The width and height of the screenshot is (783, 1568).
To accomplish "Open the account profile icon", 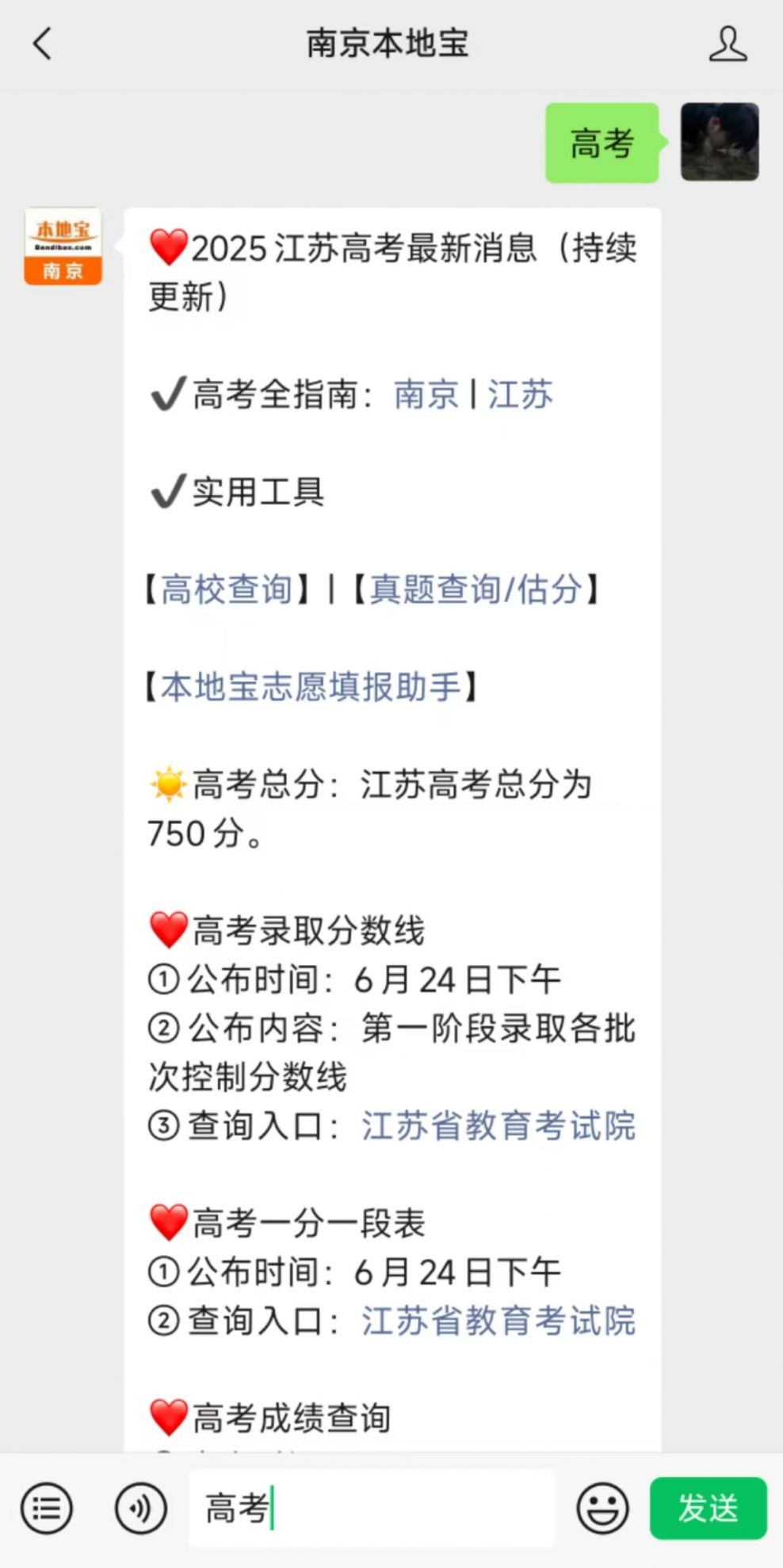I will pyautogui.click(x=728, y=44).
